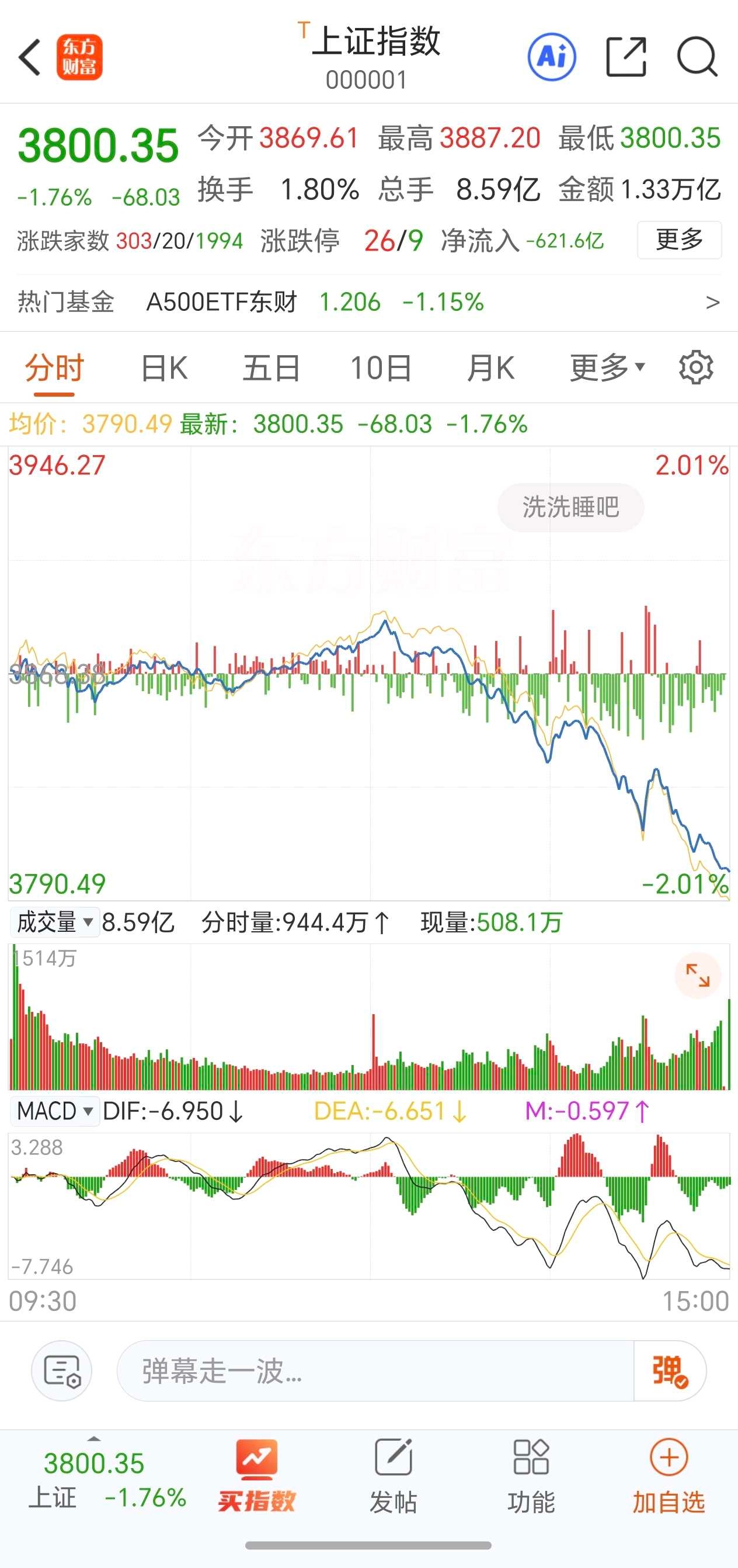Switch to the 日K chart tab

(x=163, y=368)
